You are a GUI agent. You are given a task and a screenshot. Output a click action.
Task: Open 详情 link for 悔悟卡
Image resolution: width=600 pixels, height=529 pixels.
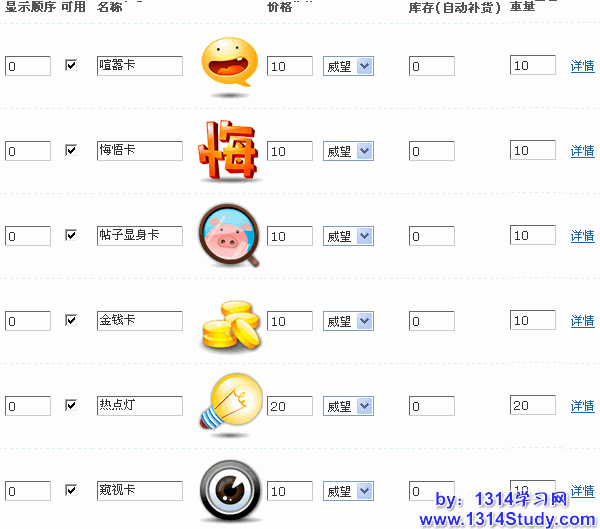(582, 151)
